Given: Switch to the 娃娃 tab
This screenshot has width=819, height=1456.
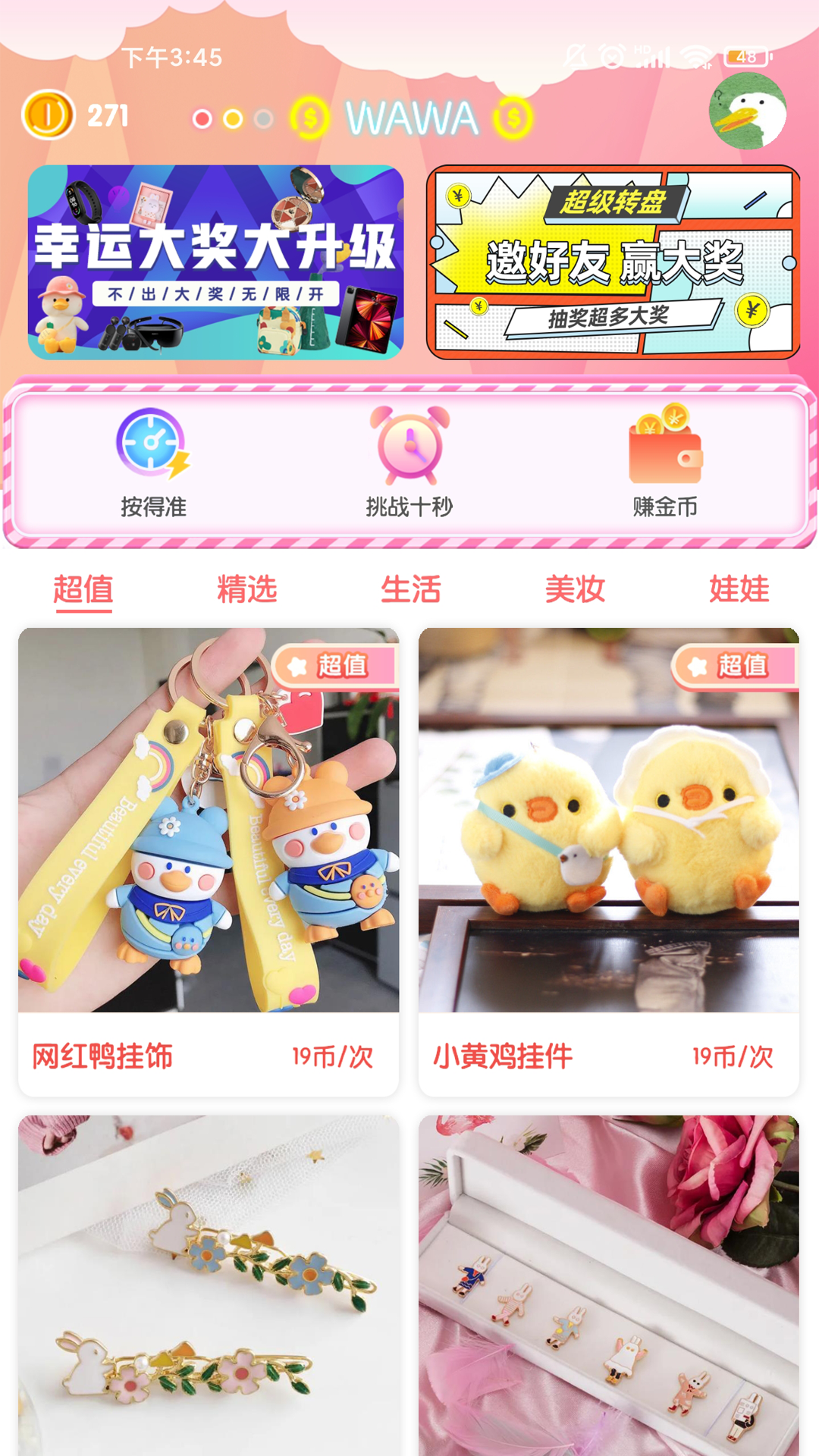Looking at the screenshot, I should pos(739,588).
